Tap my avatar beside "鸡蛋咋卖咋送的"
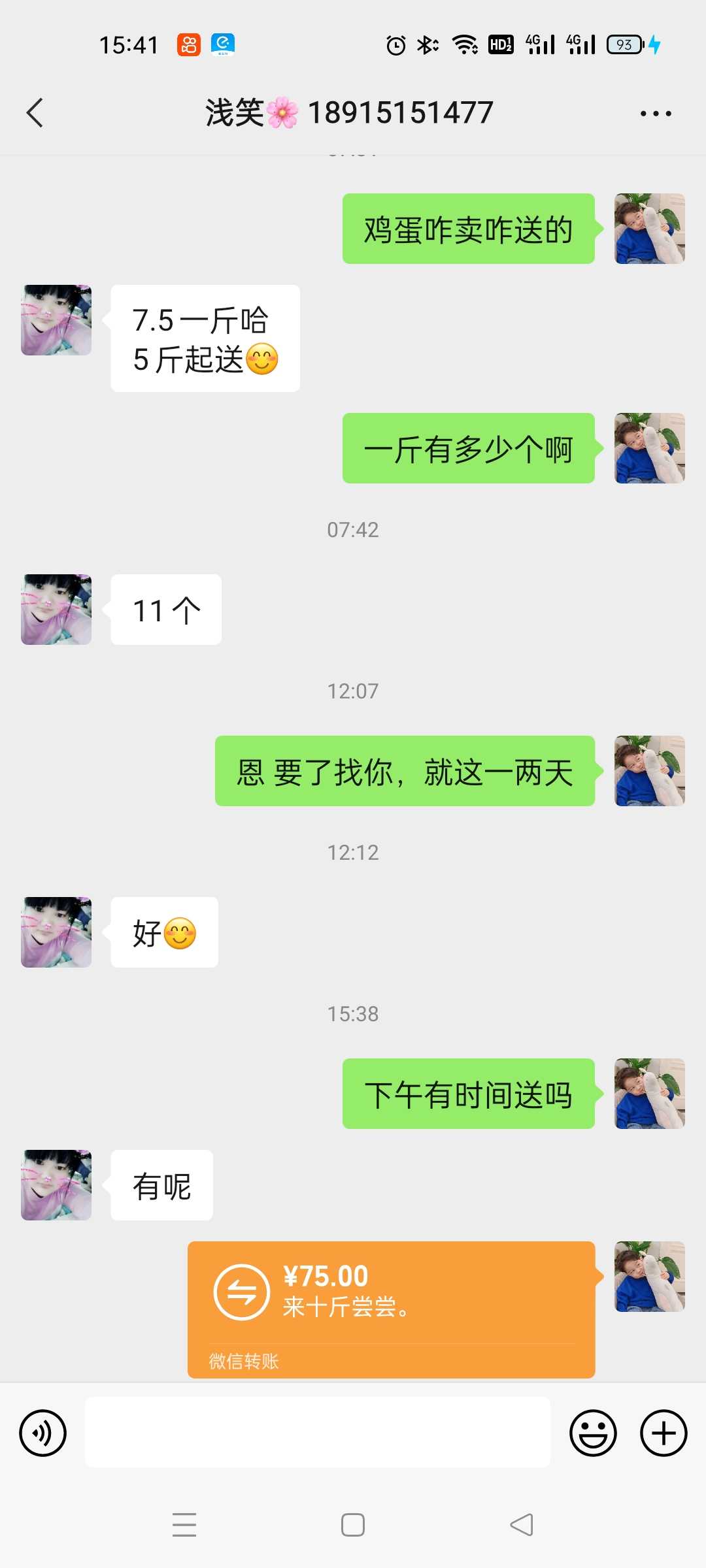 click(x=650, y=229)
